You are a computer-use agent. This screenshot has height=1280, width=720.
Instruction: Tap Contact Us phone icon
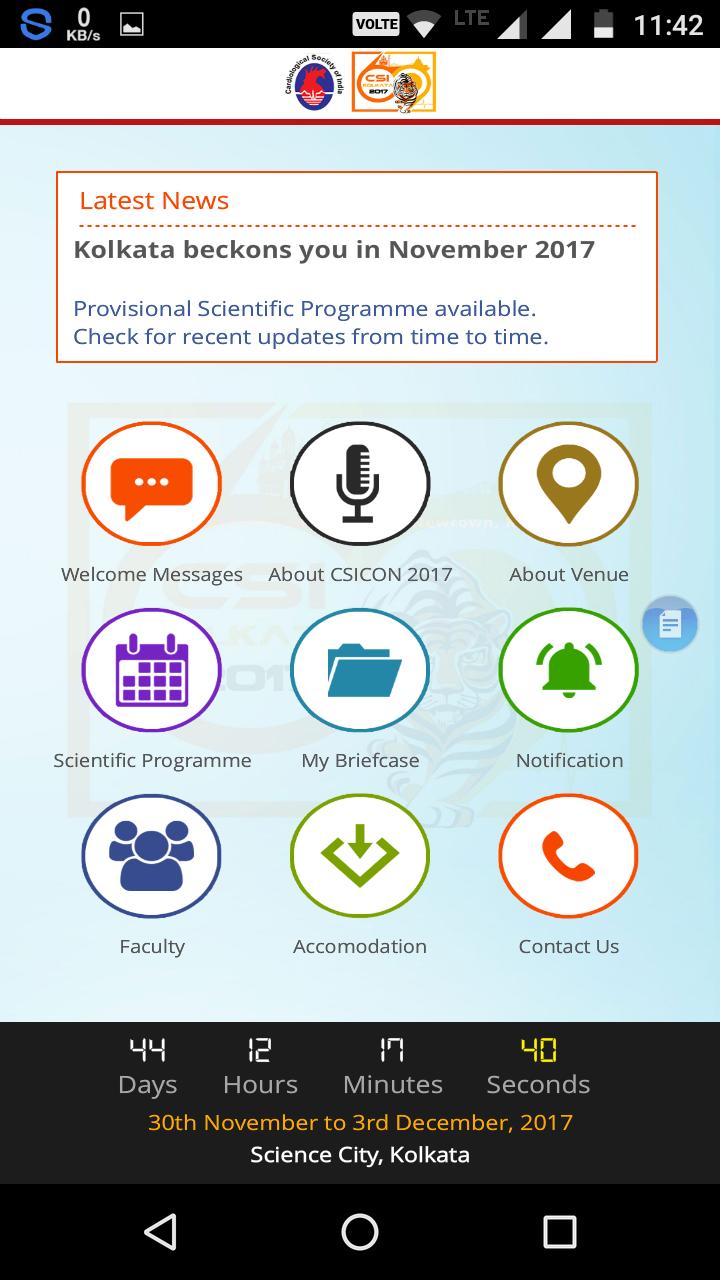(568, 856)
